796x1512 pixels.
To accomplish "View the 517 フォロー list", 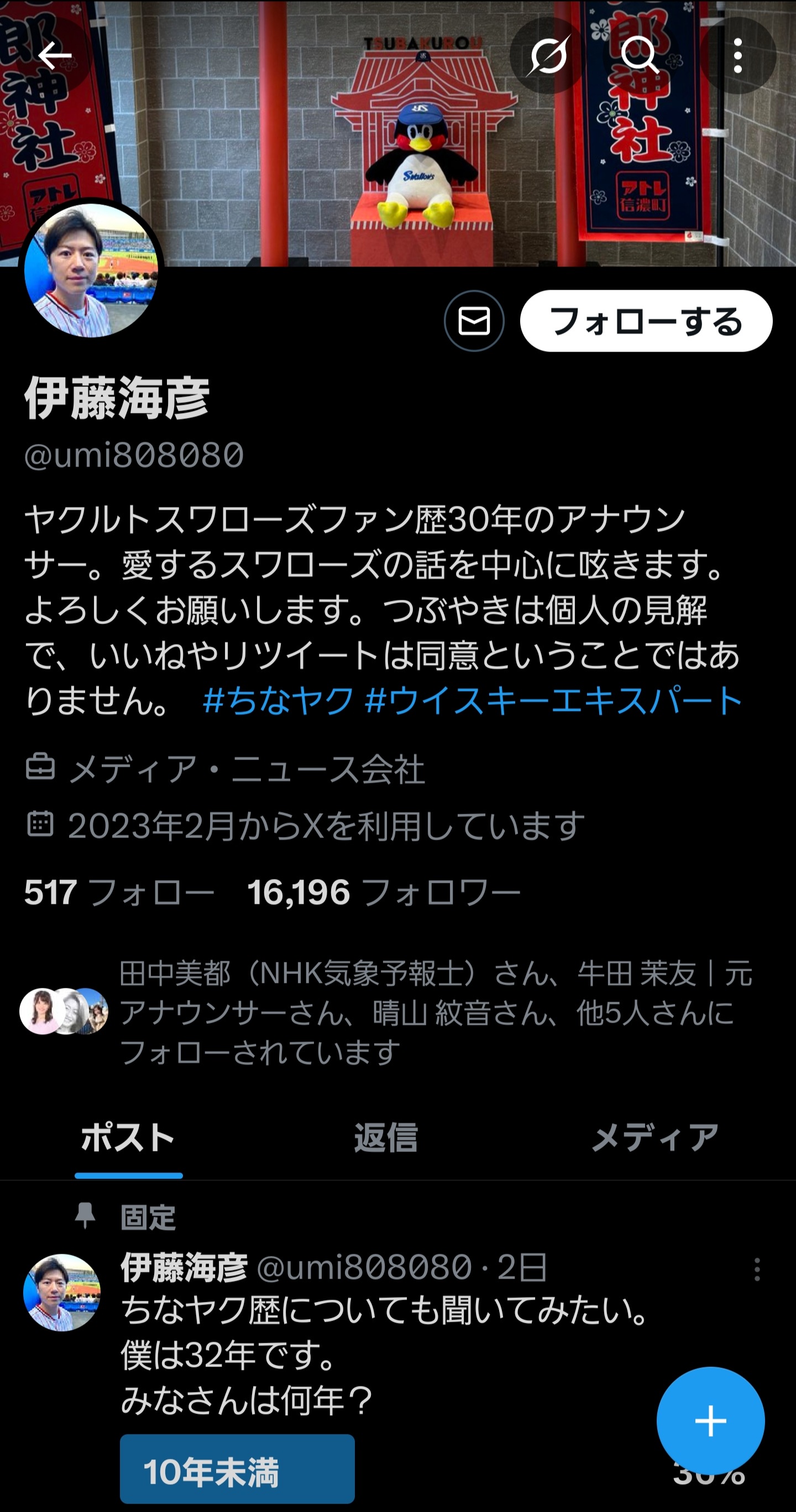I will [119, 892].
